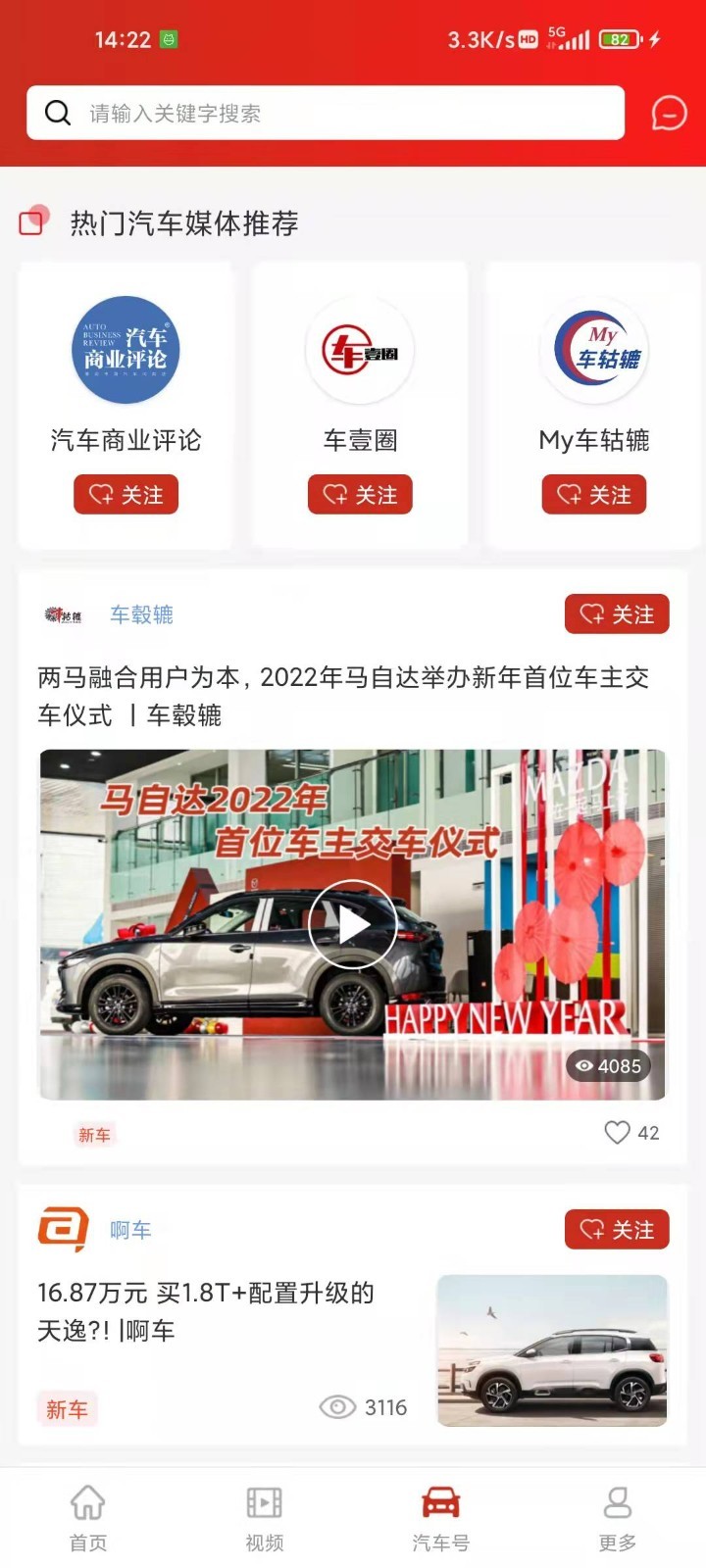Viewport: 706px width, 1568px height.
Task: Play the Mazda 2022 handover video
Action: 352,924
